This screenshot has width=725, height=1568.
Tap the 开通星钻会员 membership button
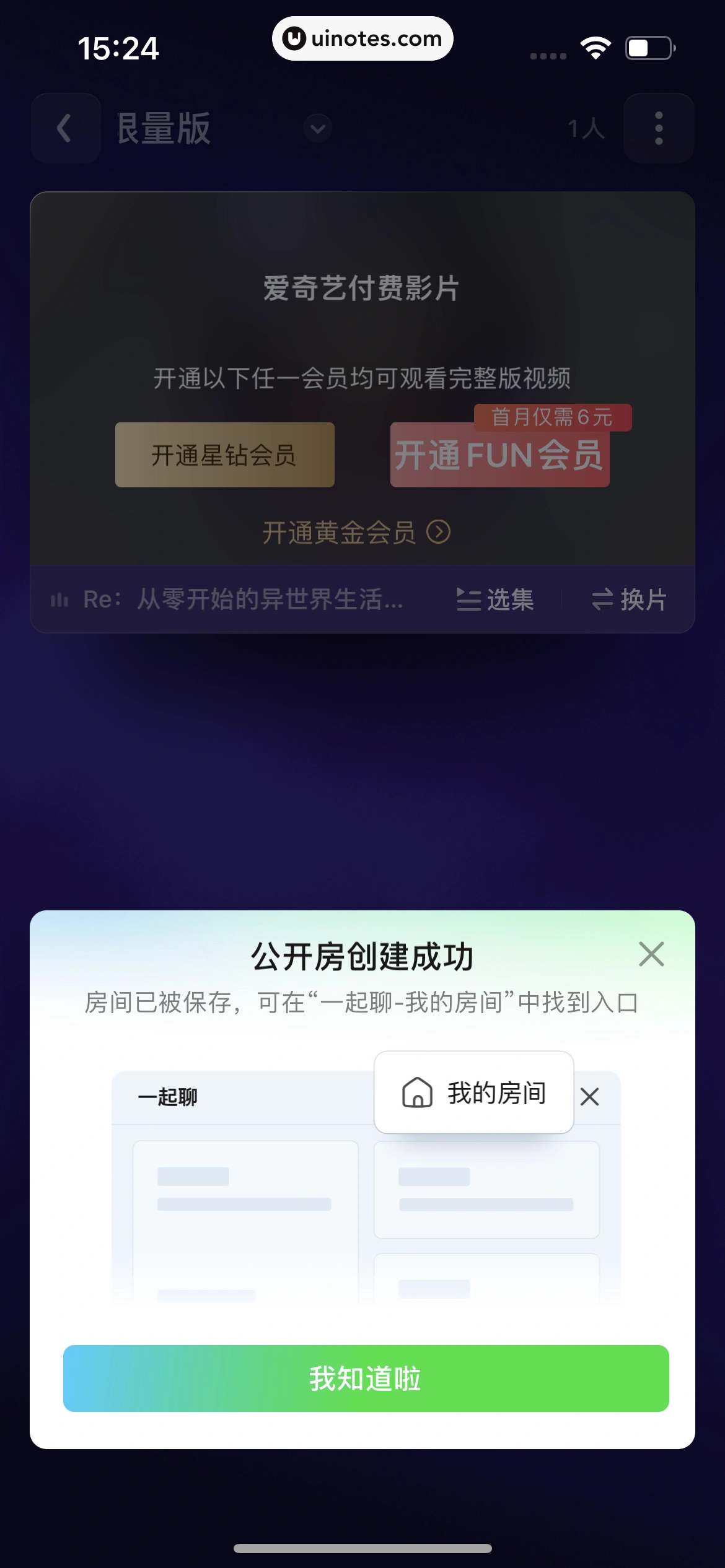point(224,455)
